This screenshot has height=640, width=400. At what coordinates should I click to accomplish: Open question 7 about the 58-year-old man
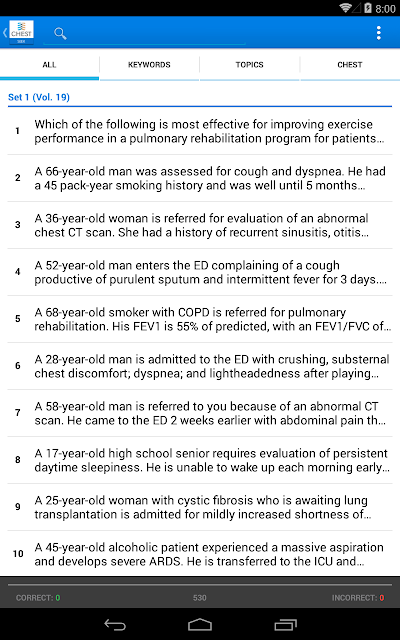point(200,413)
